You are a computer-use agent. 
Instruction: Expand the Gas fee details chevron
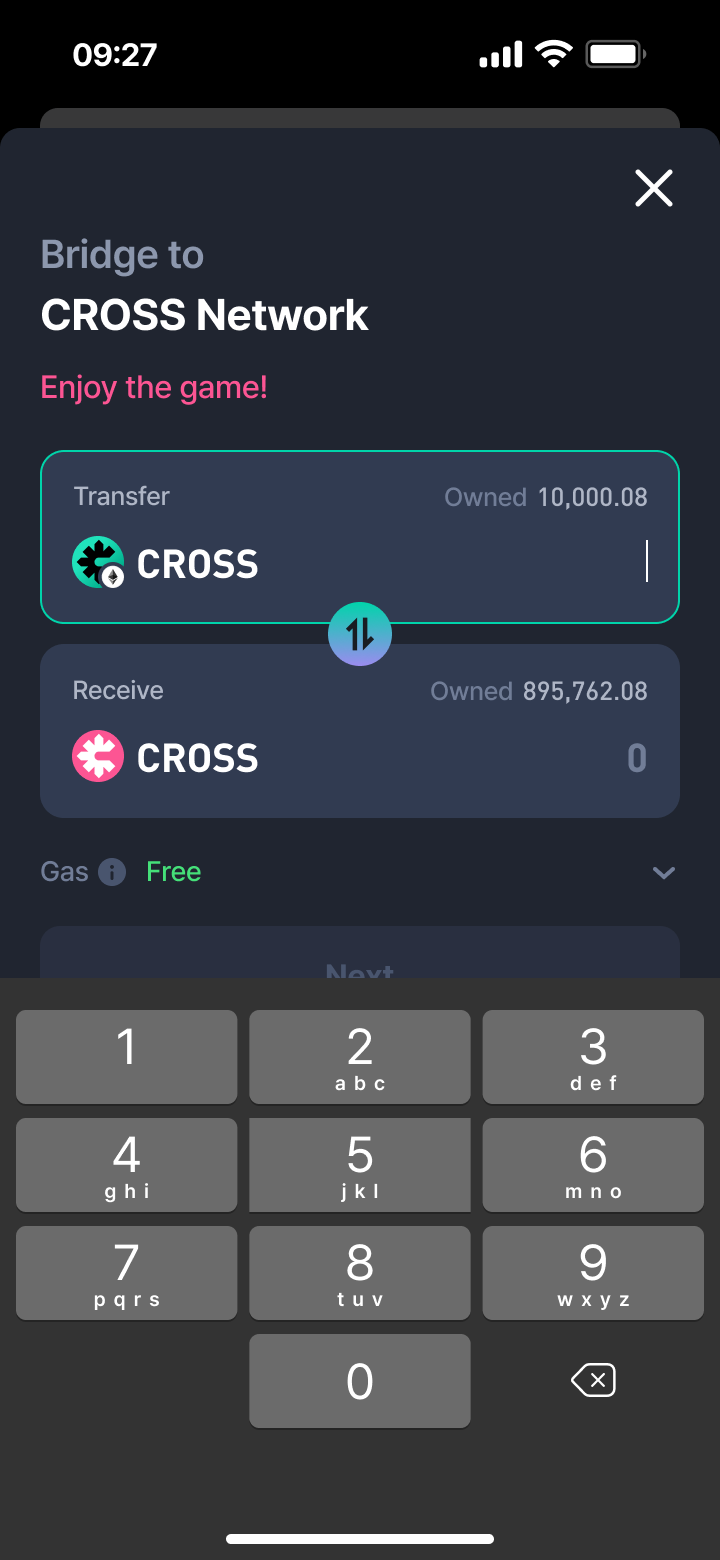[664, 873]
